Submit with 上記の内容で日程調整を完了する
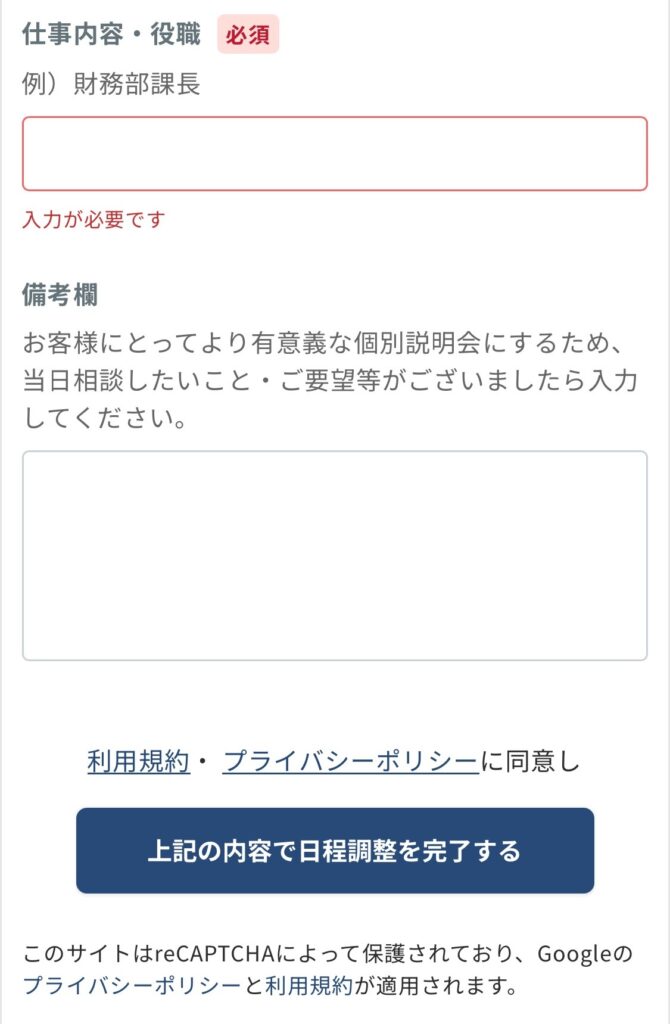The width and height of the screenshot is (670, 1024). click(x=334, y=851)
